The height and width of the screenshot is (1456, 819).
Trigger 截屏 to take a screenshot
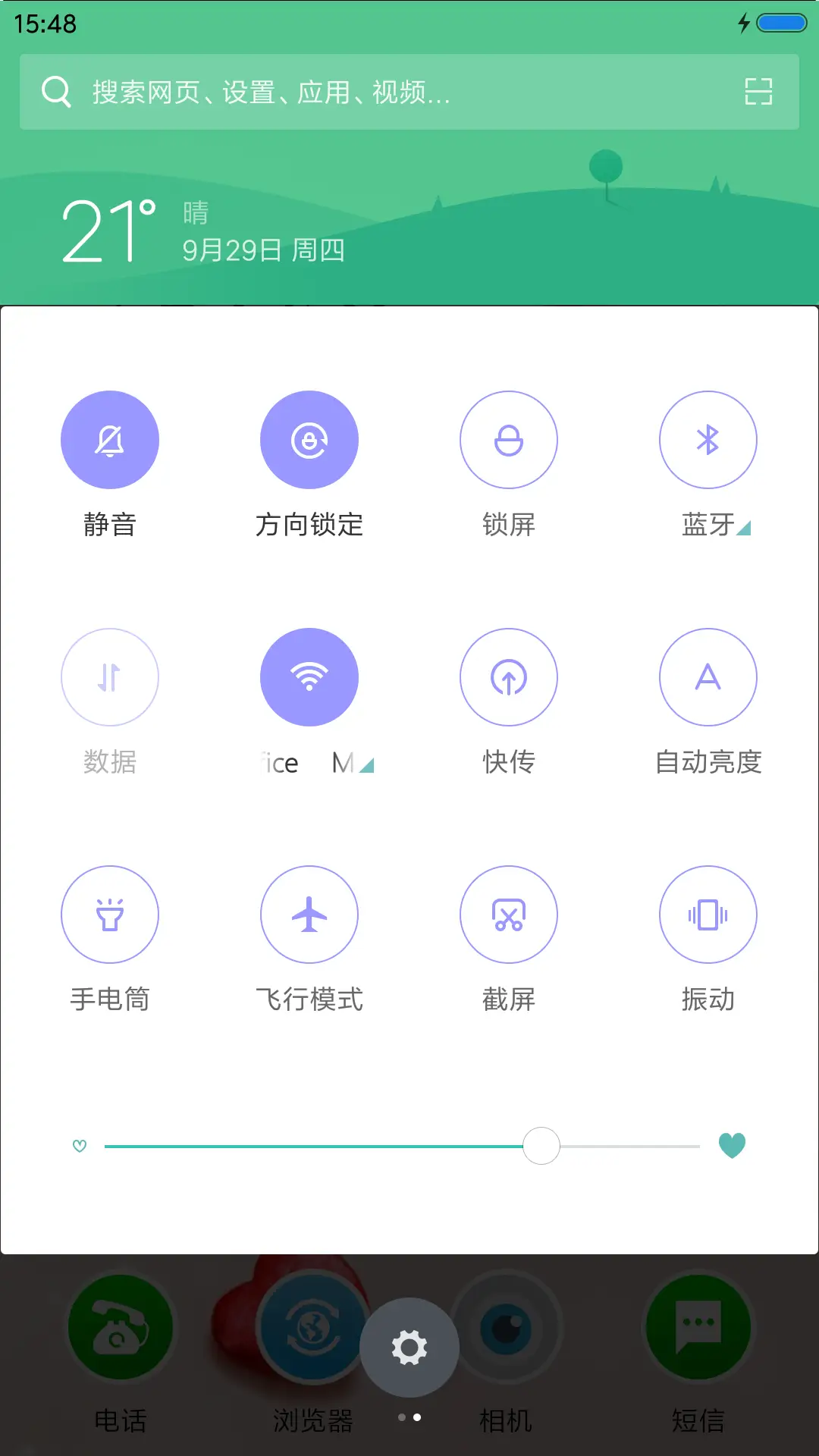(x=509, y=915)
